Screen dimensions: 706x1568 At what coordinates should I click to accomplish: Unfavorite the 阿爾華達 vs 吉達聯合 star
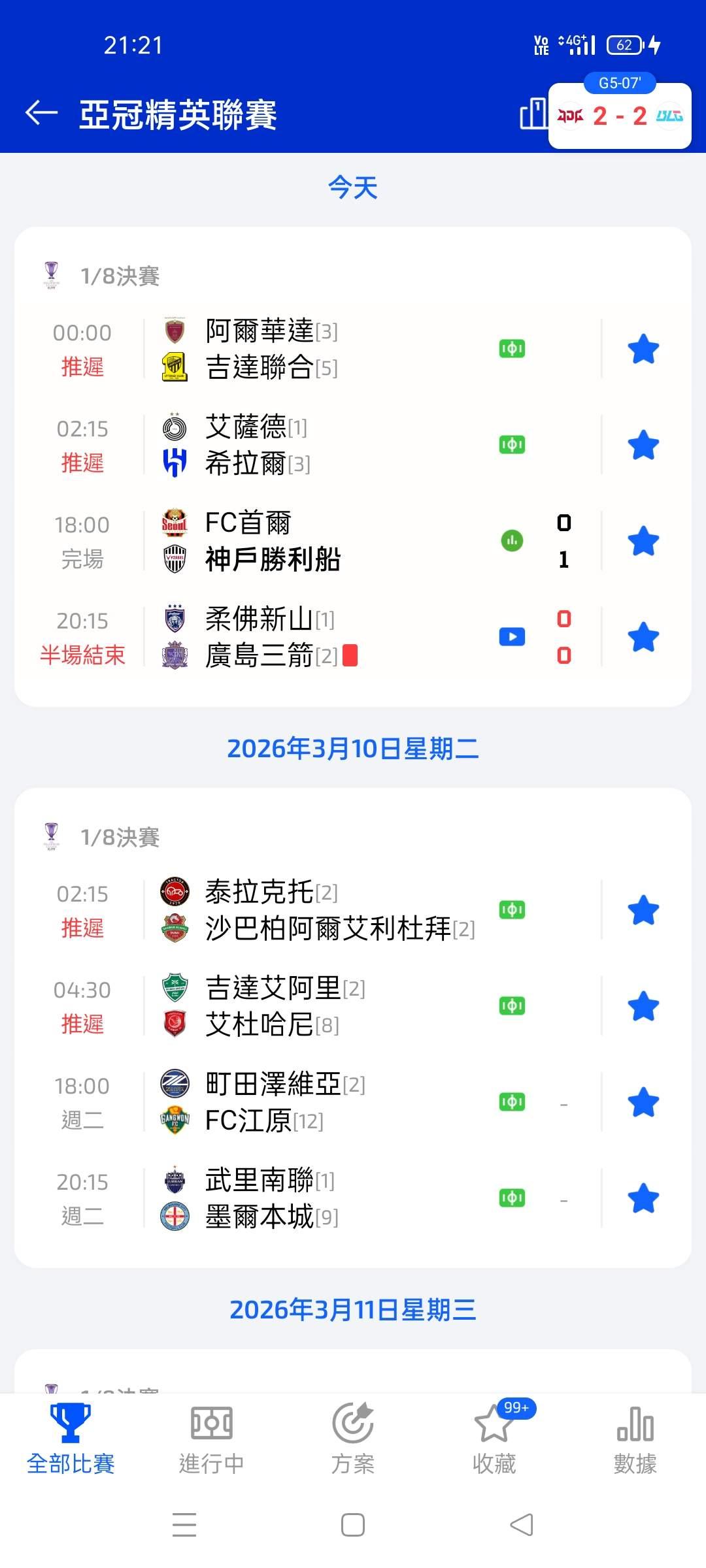click(643, 350)
